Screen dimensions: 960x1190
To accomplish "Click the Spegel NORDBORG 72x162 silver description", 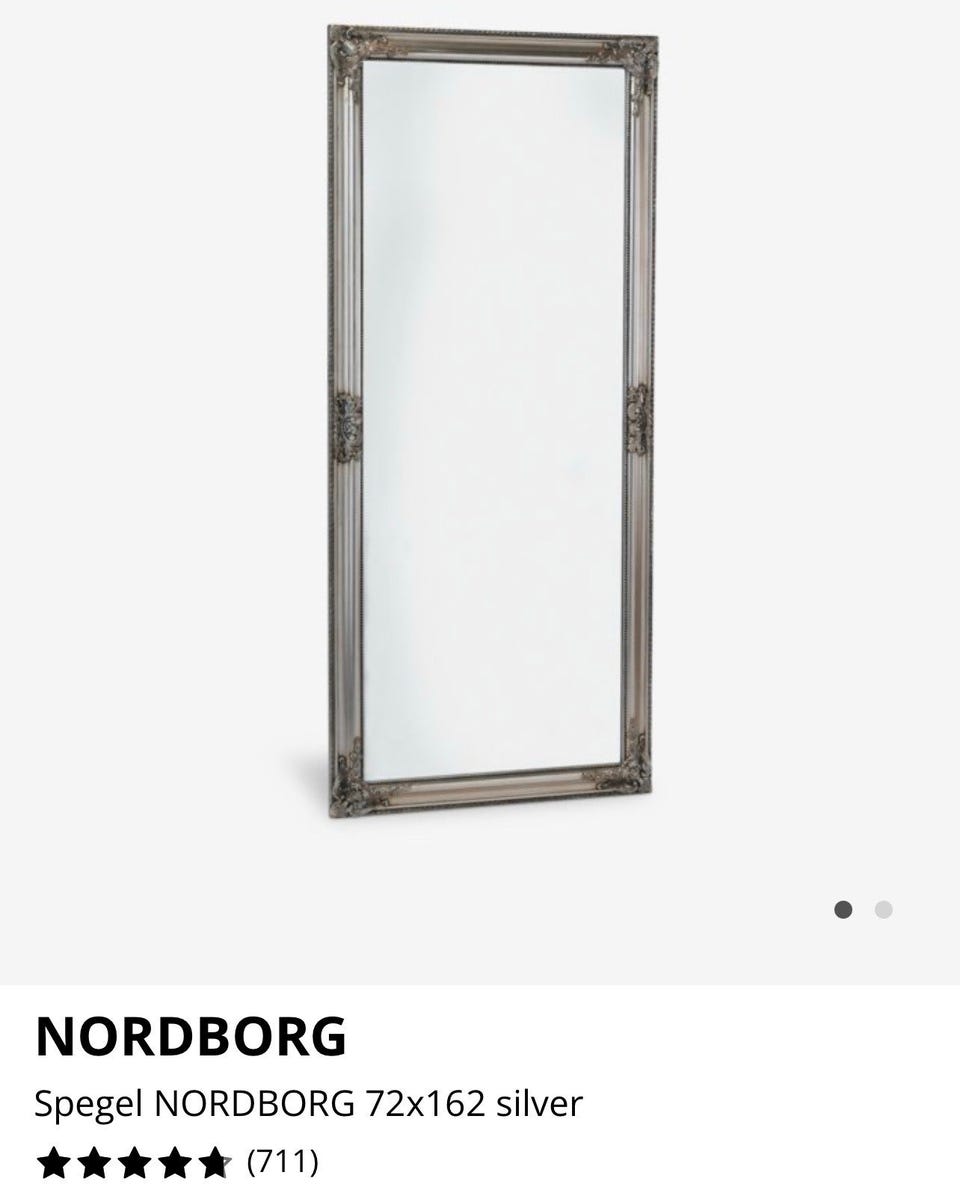I will [x=305, y=1102].
